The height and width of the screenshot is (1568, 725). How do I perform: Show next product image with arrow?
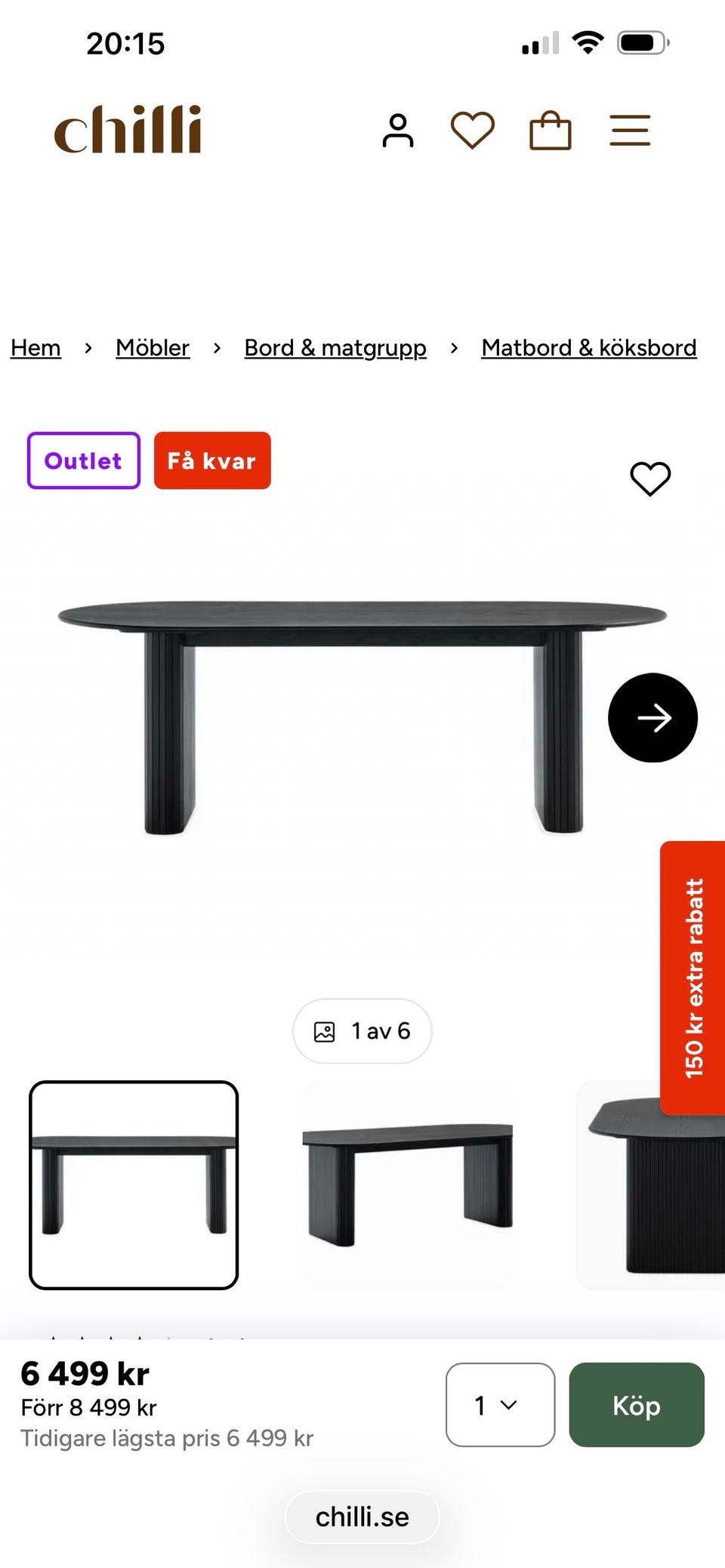click(652, 717)
